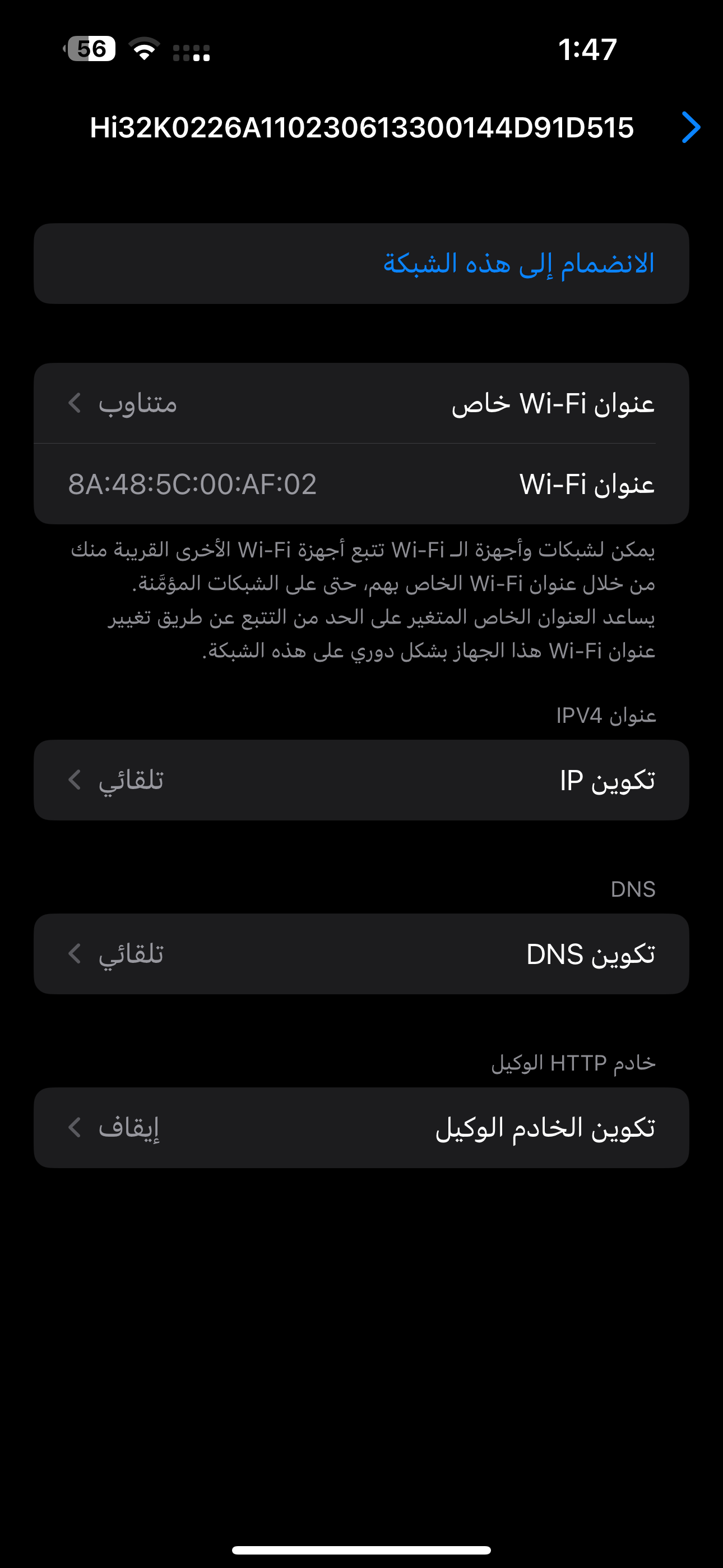Open عنوان Wi-Fi خاص private address setting
The height and width of the screenshot is (1568, 723).
click(x=361, y=403)
